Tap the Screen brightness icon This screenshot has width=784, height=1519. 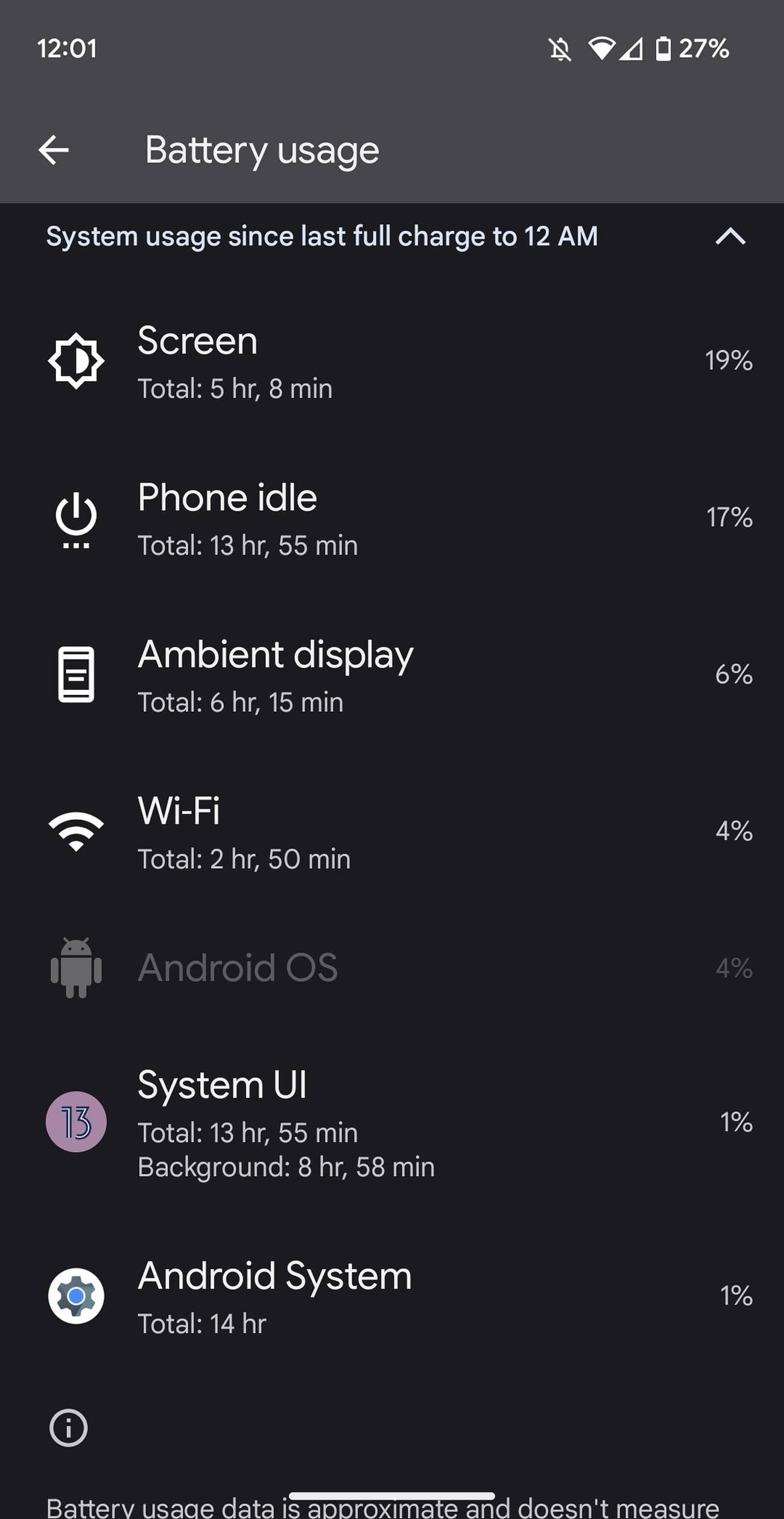pyautogui.click(x=75, y=361)
